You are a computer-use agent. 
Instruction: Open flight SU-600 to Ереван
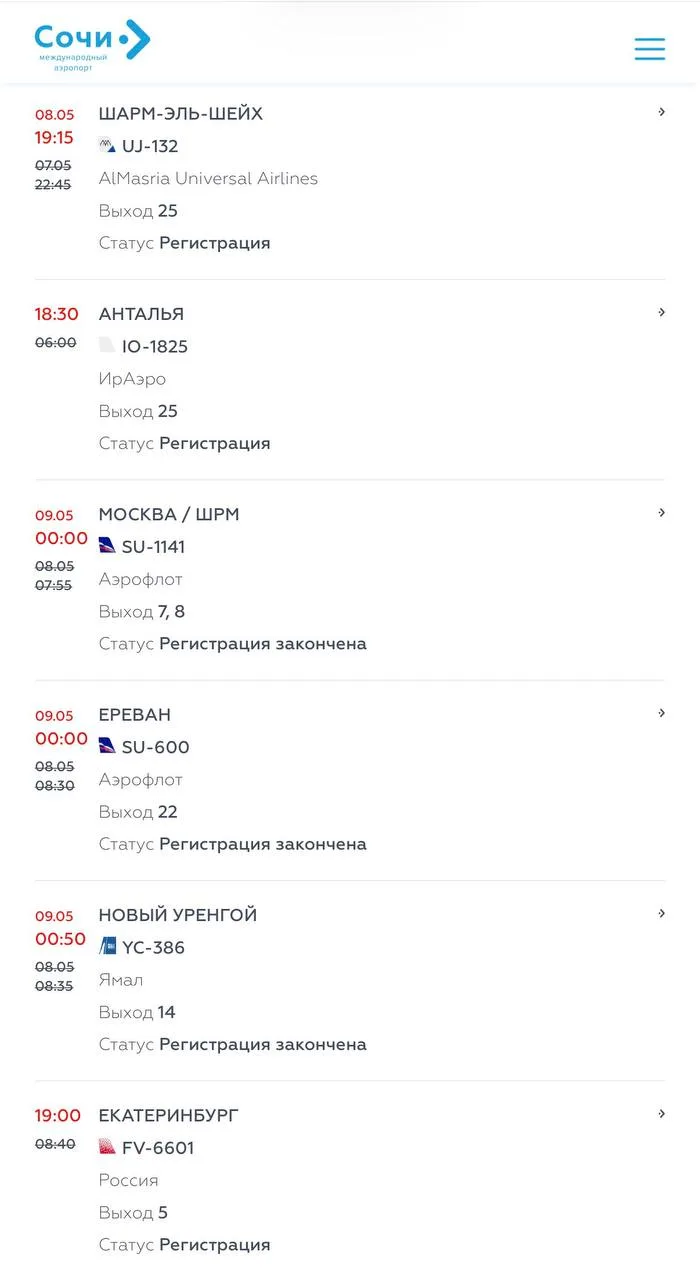(x=350, y=780)
